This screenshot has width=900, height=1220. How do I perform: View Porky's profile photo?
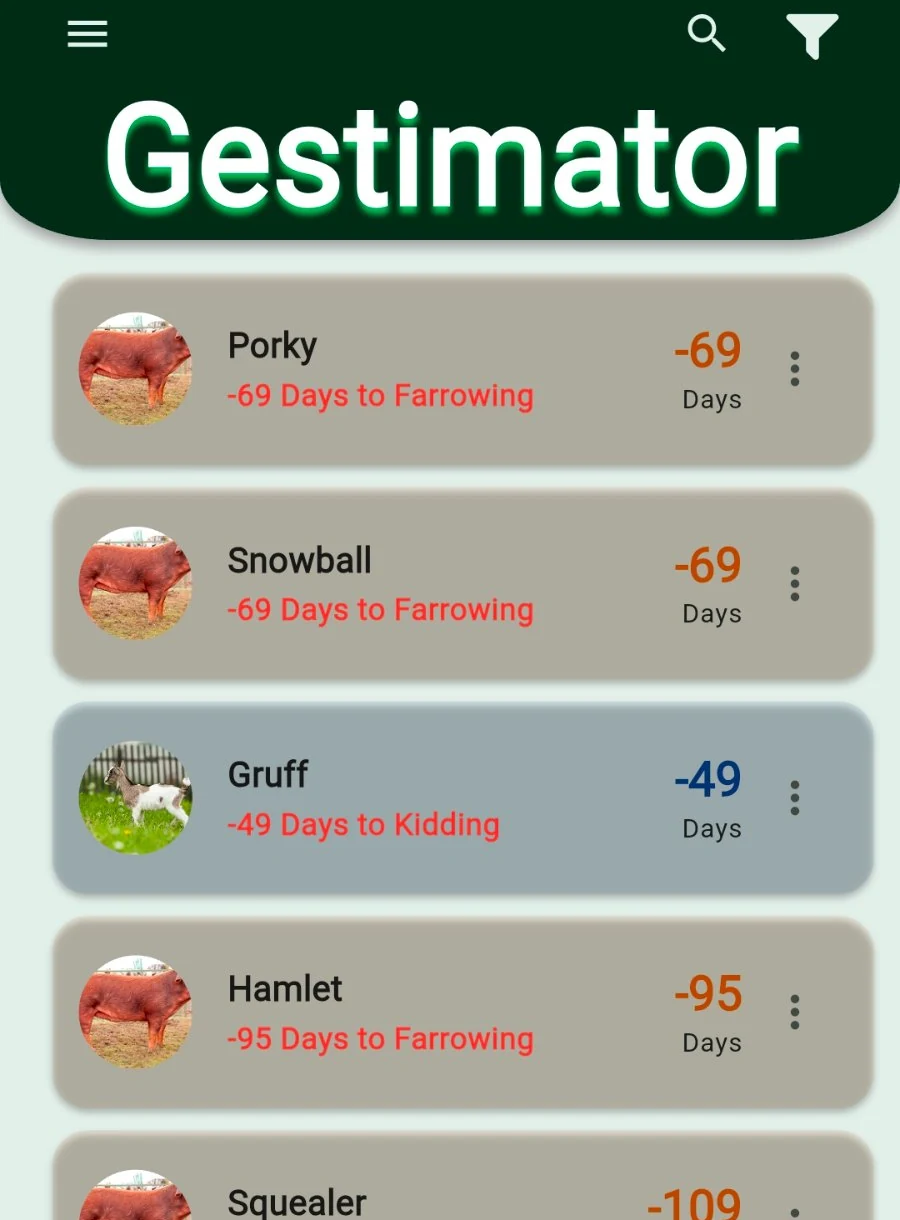click(134, 371)
